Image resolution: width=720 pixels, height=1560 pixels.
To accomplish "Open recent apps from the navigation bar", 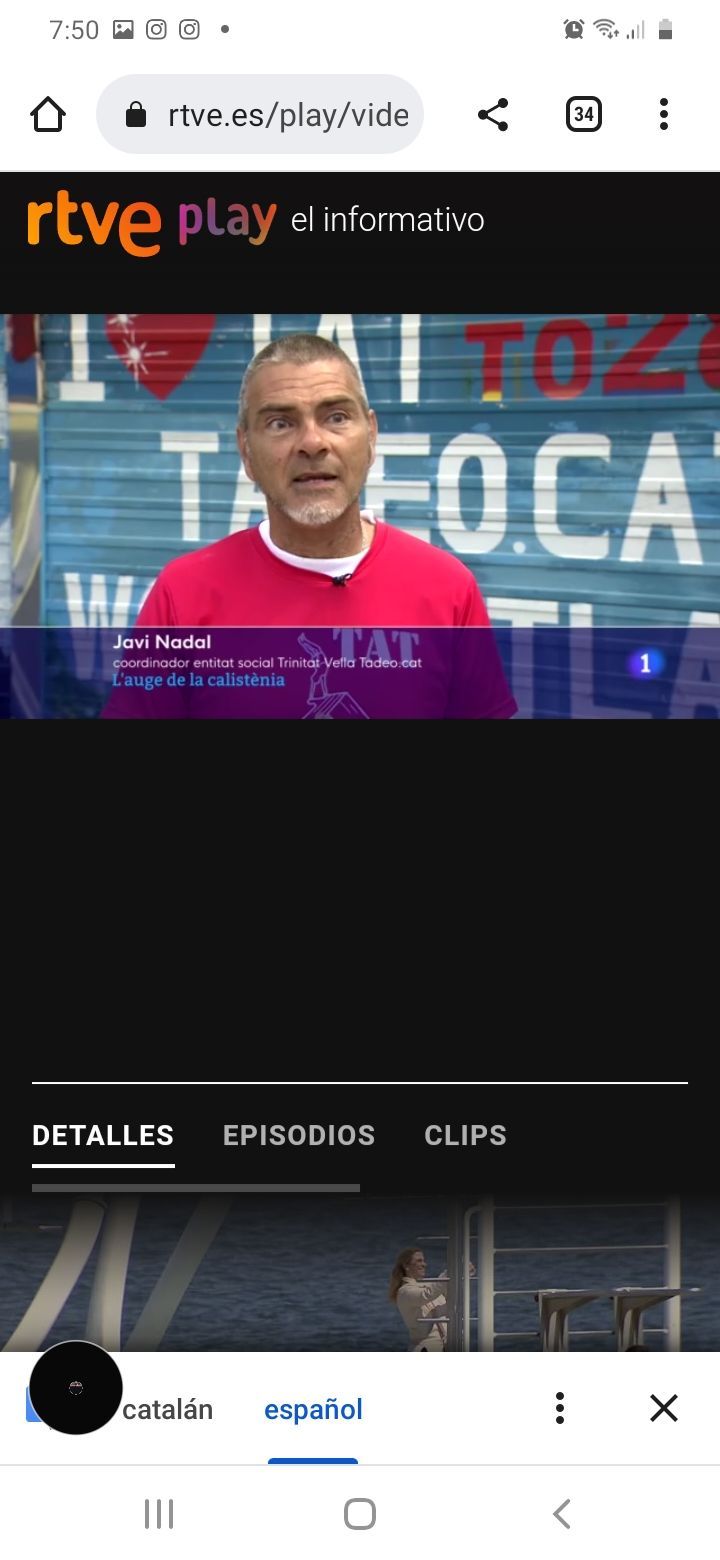I will 159,1514.
